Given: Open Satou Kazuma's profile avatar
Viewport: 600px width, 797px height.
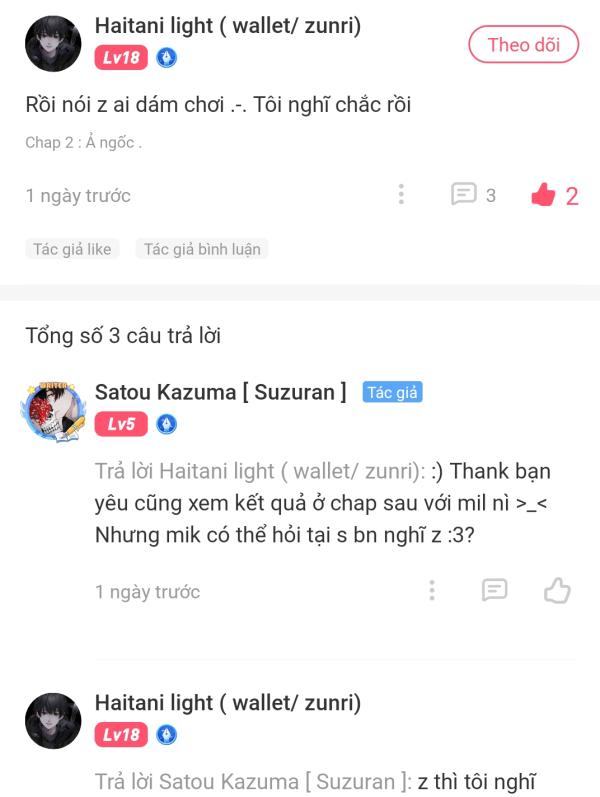Looking at the screenshot, I should click(53, 409).
